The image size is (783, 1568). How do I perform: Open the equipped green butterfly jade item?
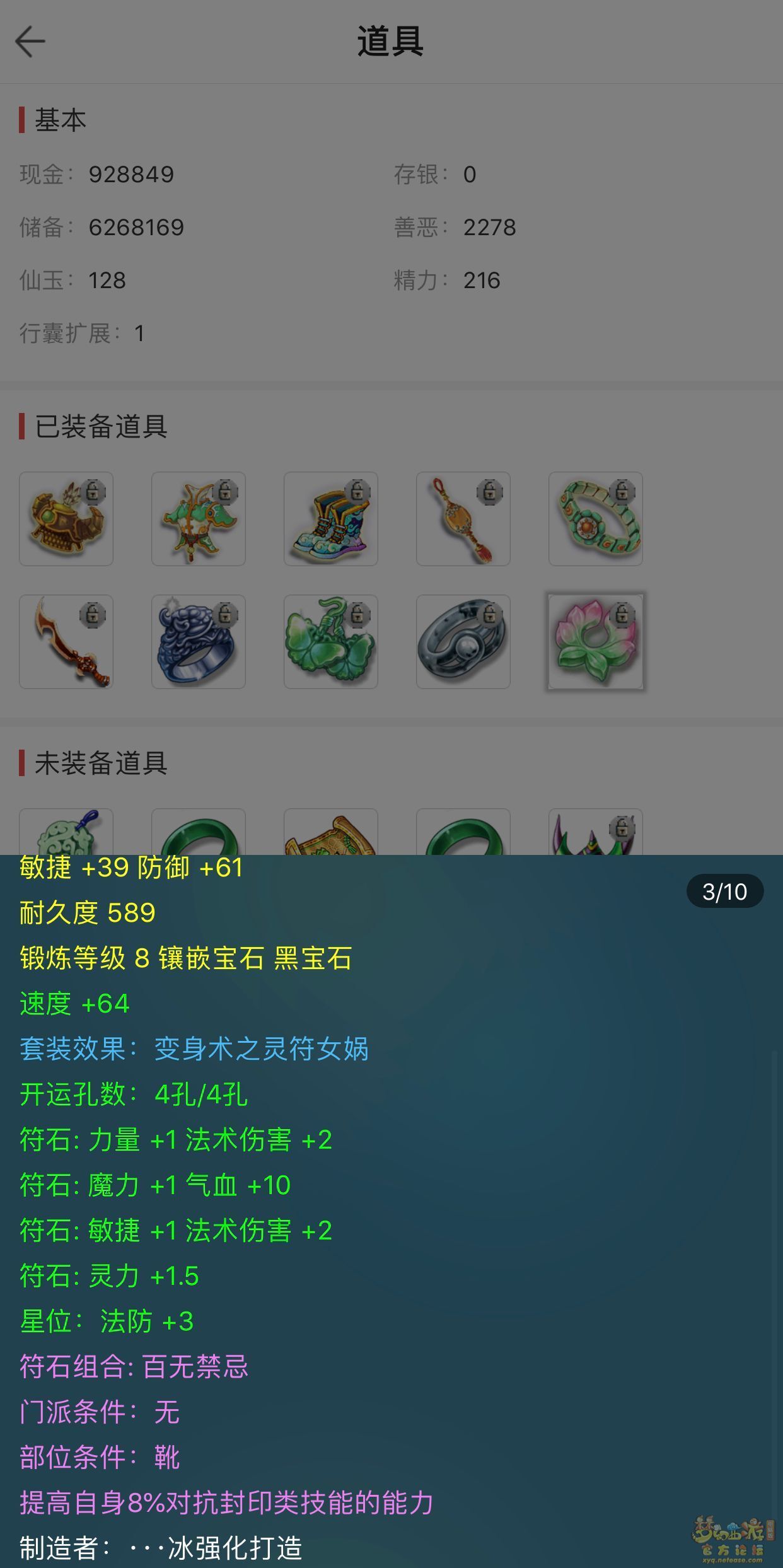[x=331, y=642]
